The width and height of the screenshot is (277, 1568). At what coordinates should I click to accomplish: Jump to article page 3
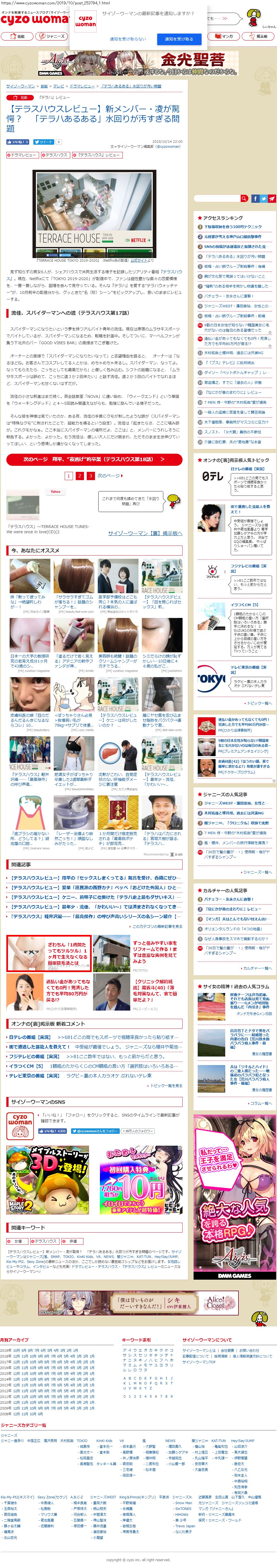tap(90, 475)
